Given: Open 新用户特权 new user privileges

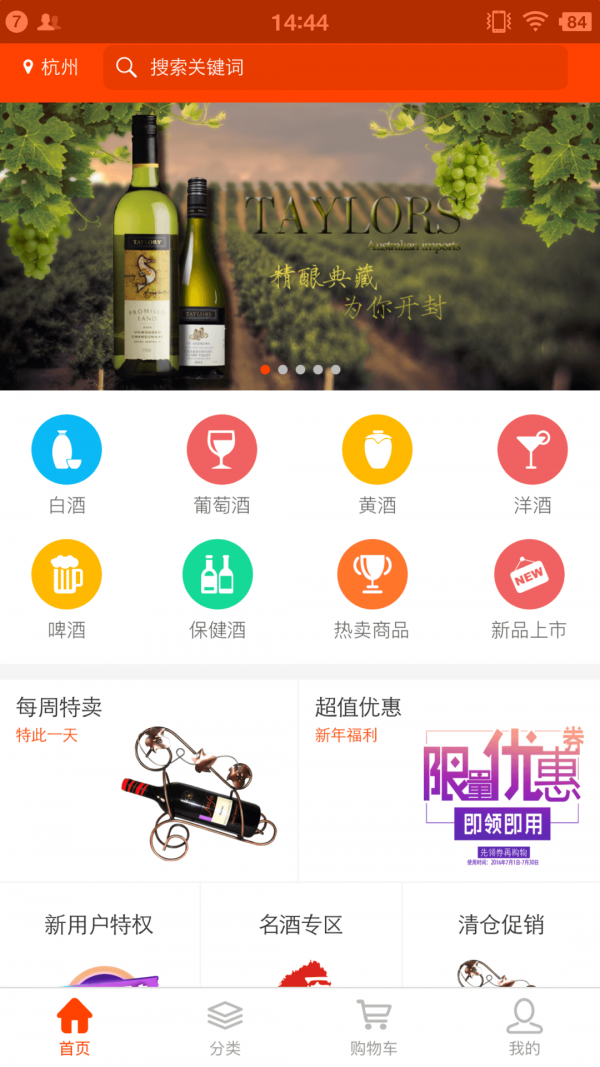Looking at the screenshot, I should point(99,935).
